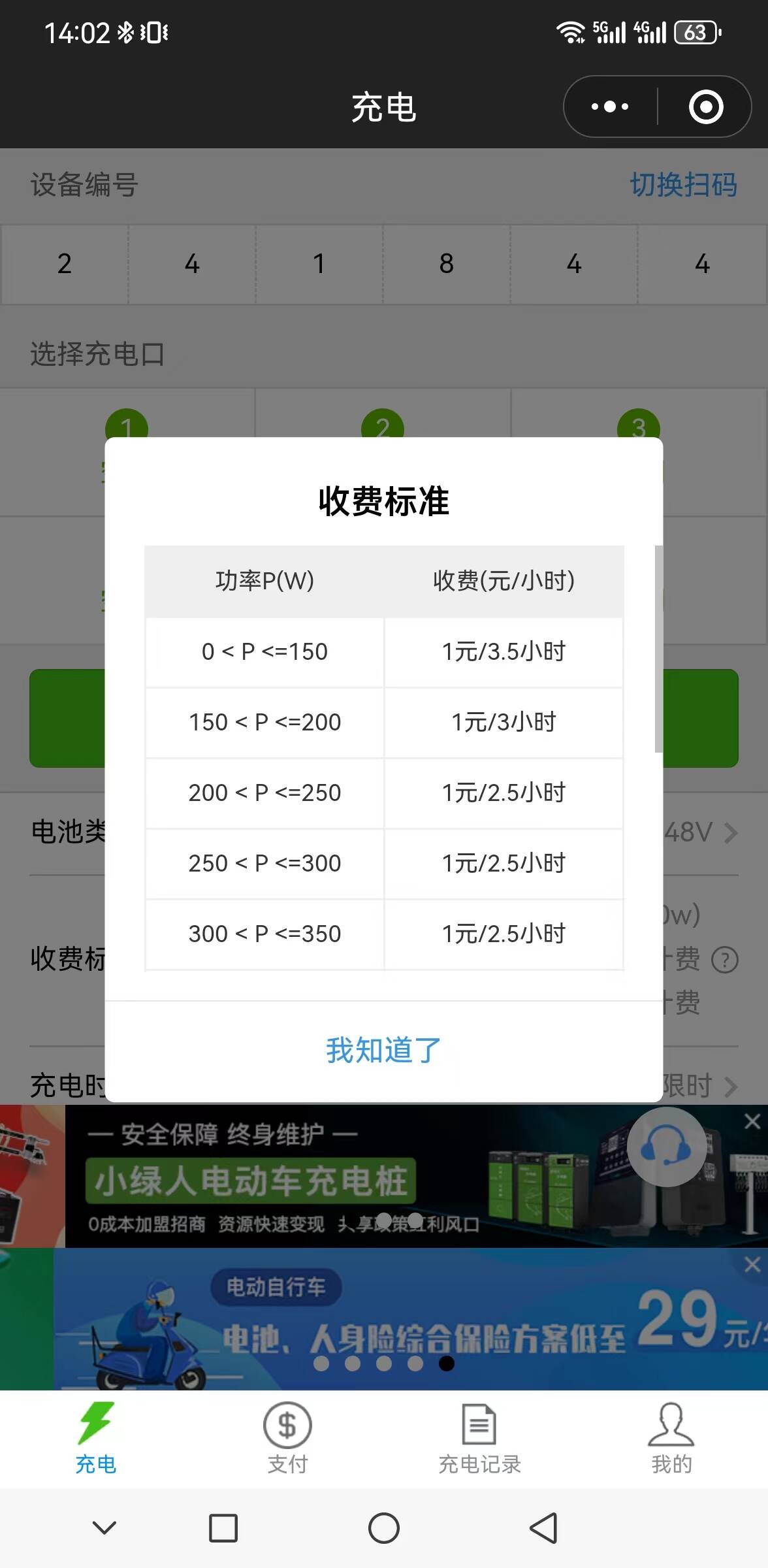Go to the system home screen

384,1528
